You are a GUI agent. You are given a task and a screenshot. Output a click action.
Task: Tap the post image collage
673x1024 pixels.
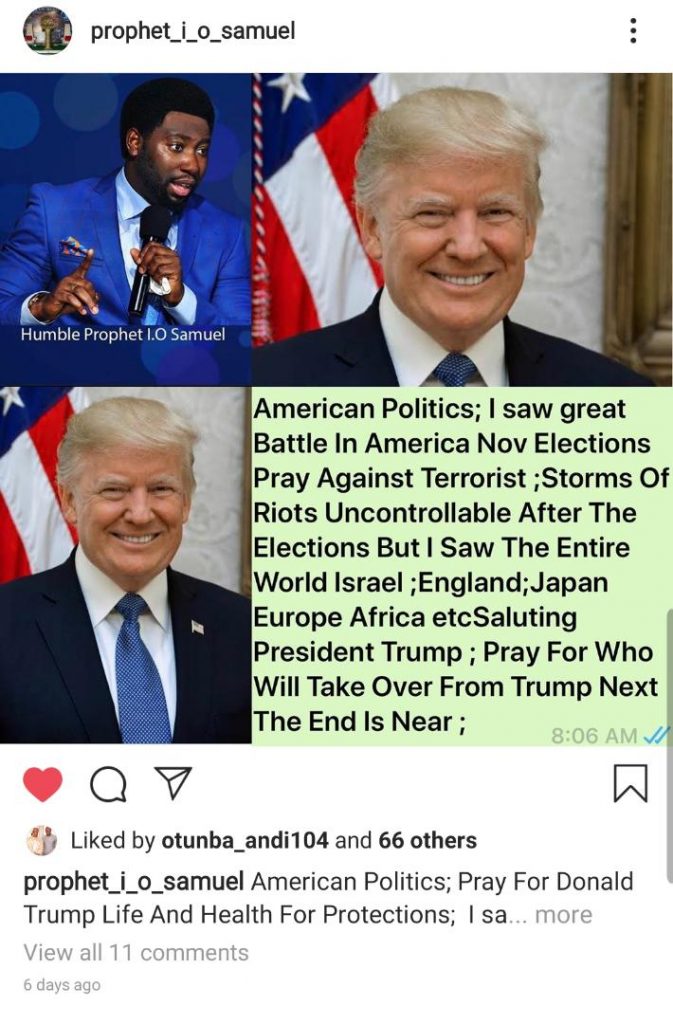pos(336,408)
